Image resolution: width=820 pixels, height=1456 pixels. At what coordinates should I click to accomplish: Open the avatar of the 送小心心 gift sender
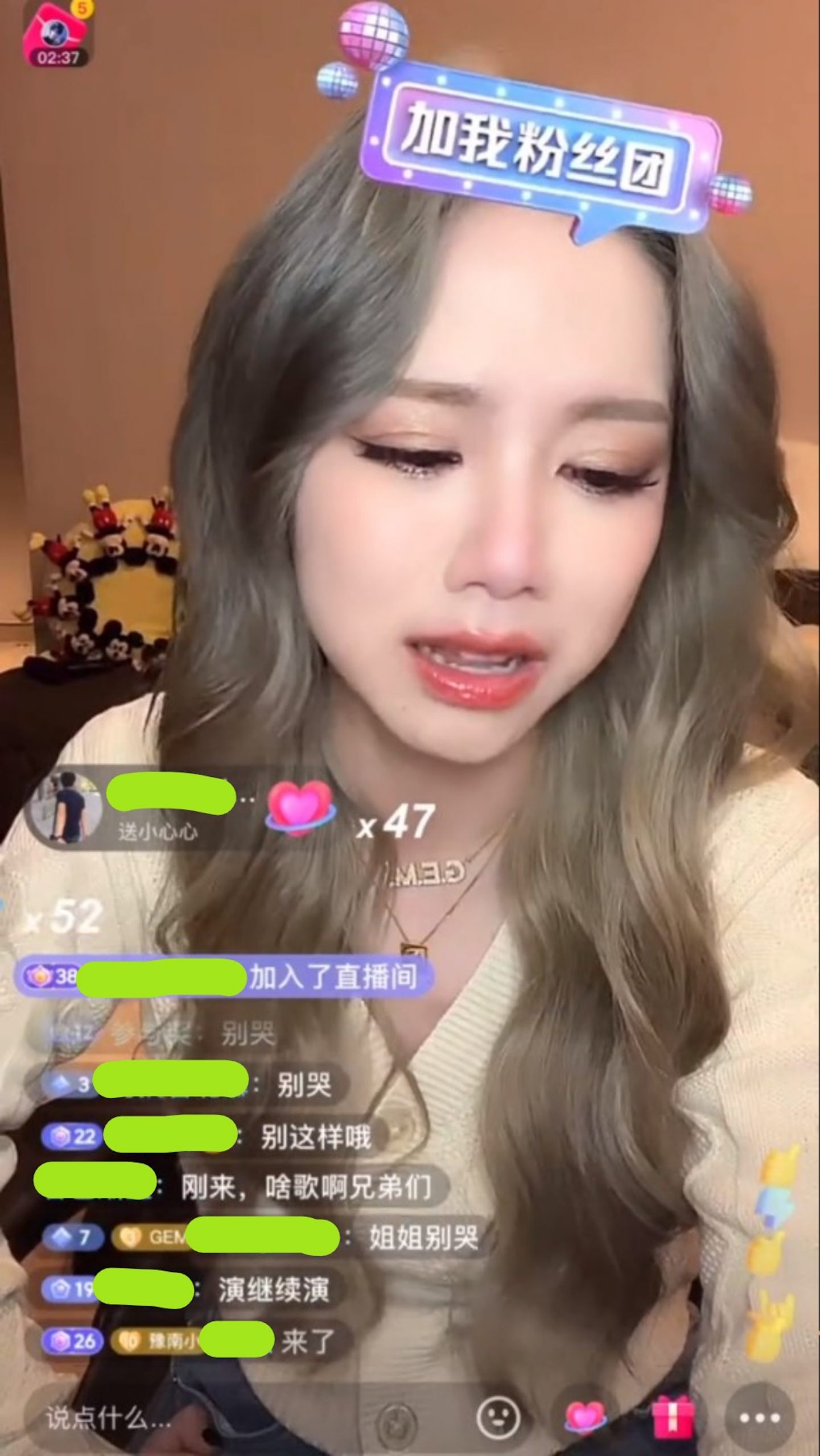pyautogui.click(x=68, y=808)
